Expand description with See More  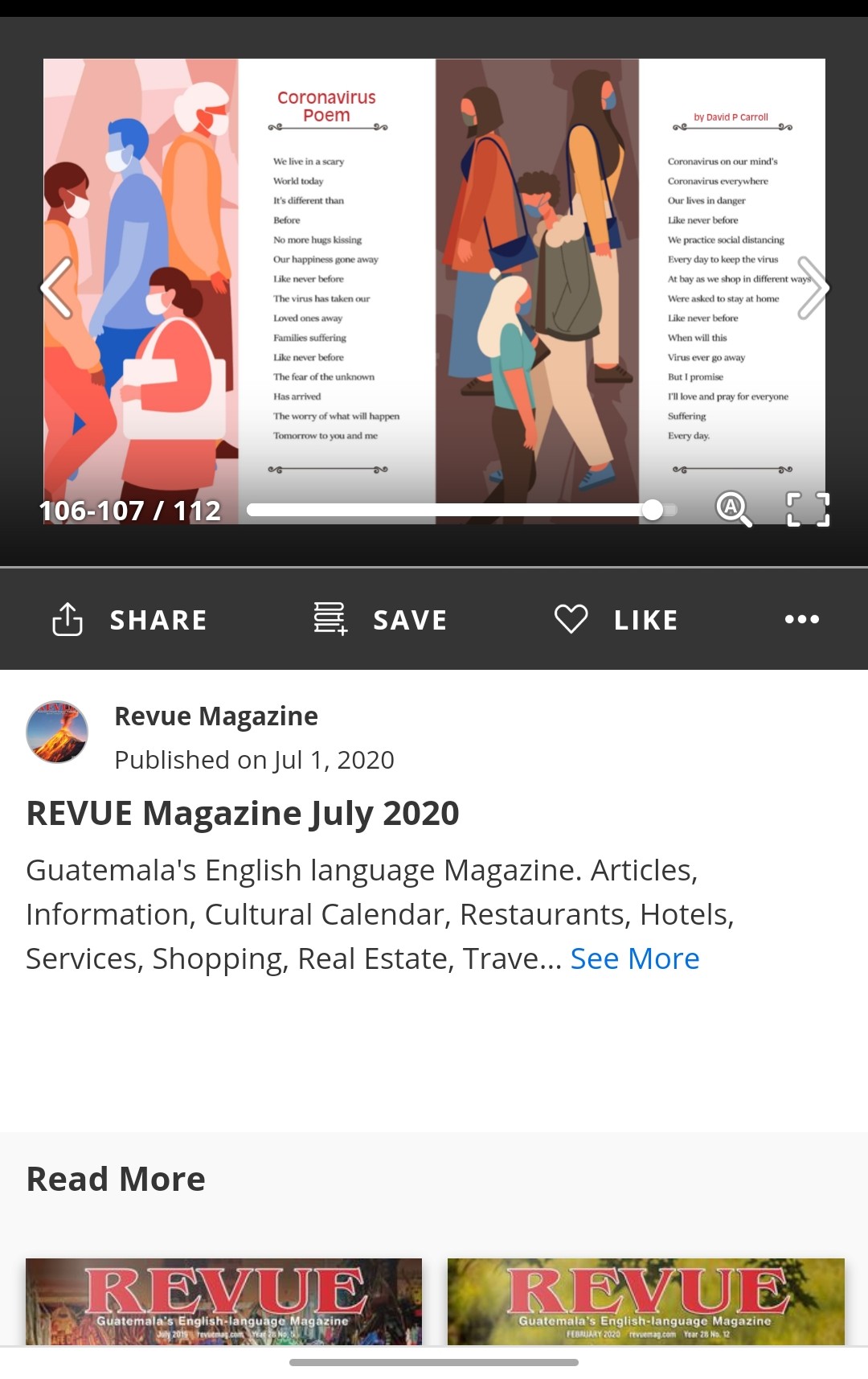coord(634,958)
